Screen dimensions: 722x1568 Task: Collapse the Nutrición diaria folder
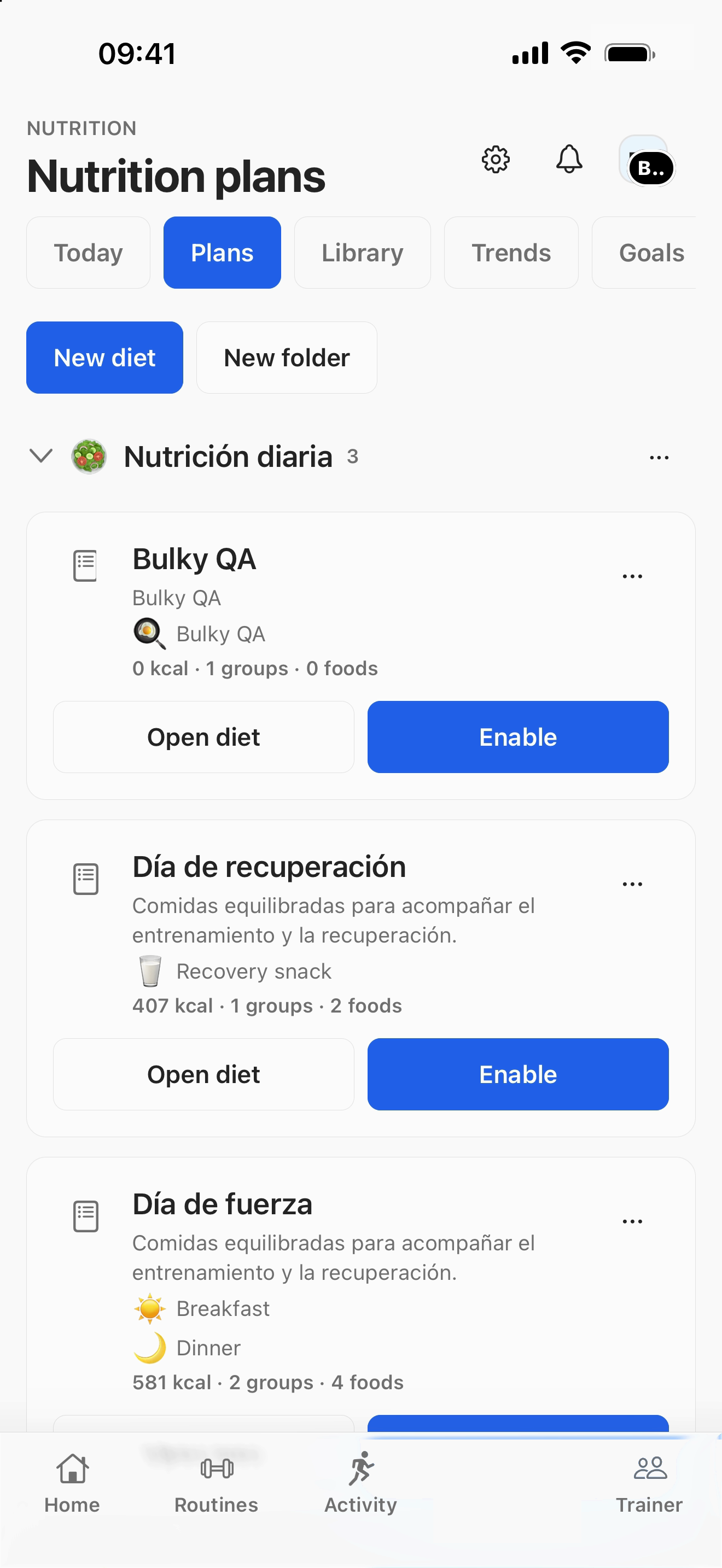(41, 456)
